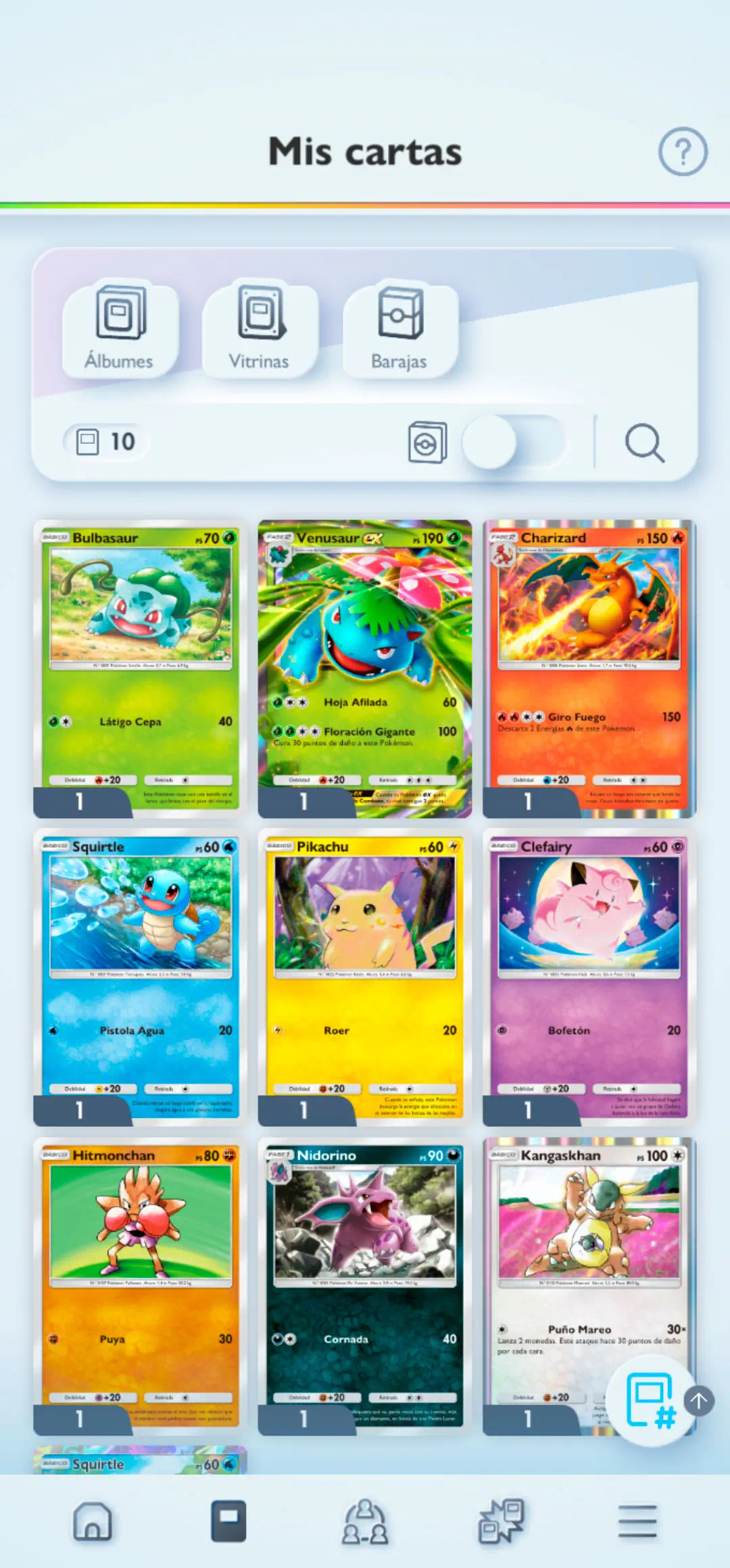Open the help question mark icon
Image resolution: width=730 pixels, height=1568 pixels.
pyautogui.click(x=683, y=152)
